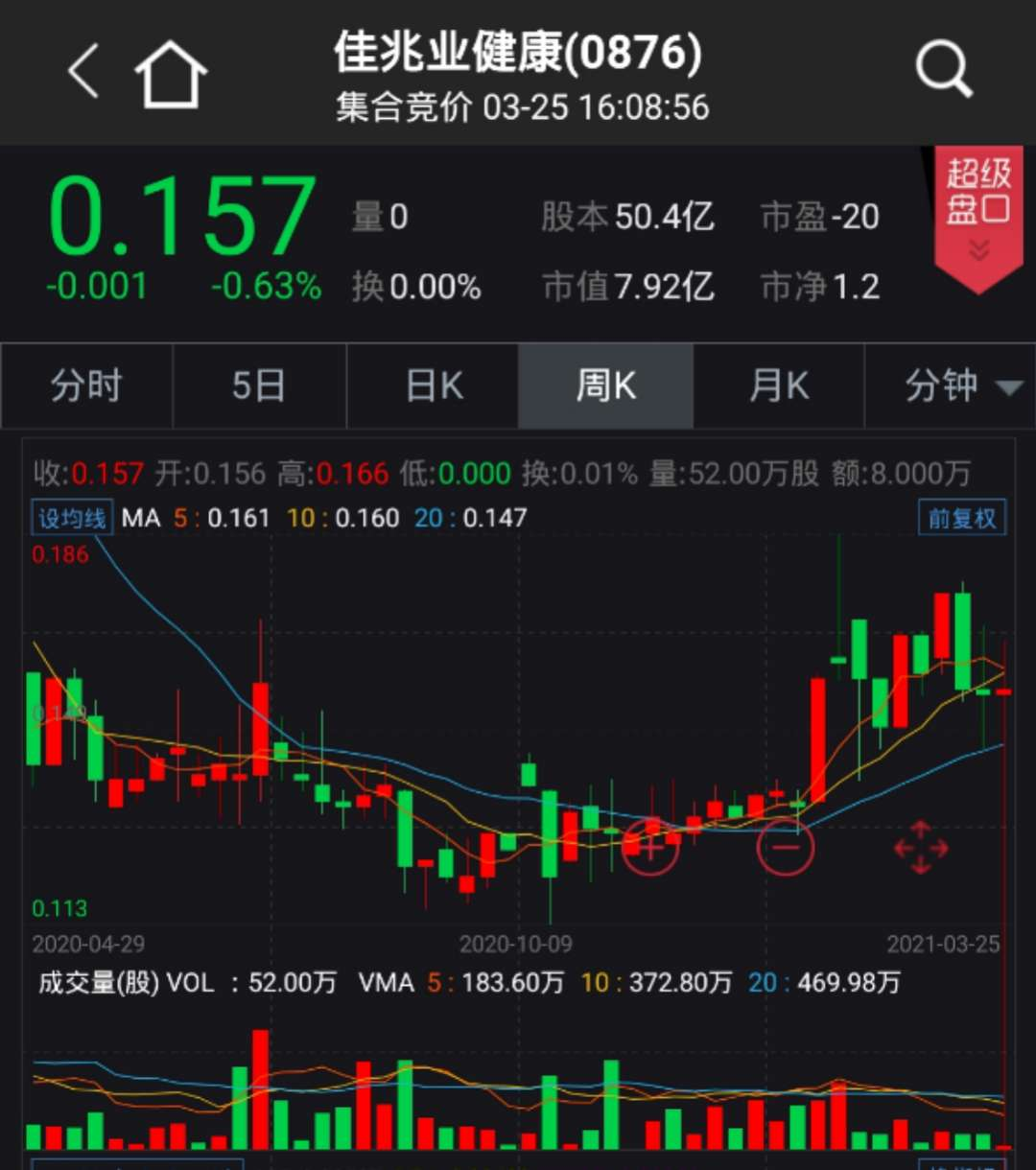Search stocks with the magnifier icon
1036x1170 pixels.
click(x=944, y=71)
